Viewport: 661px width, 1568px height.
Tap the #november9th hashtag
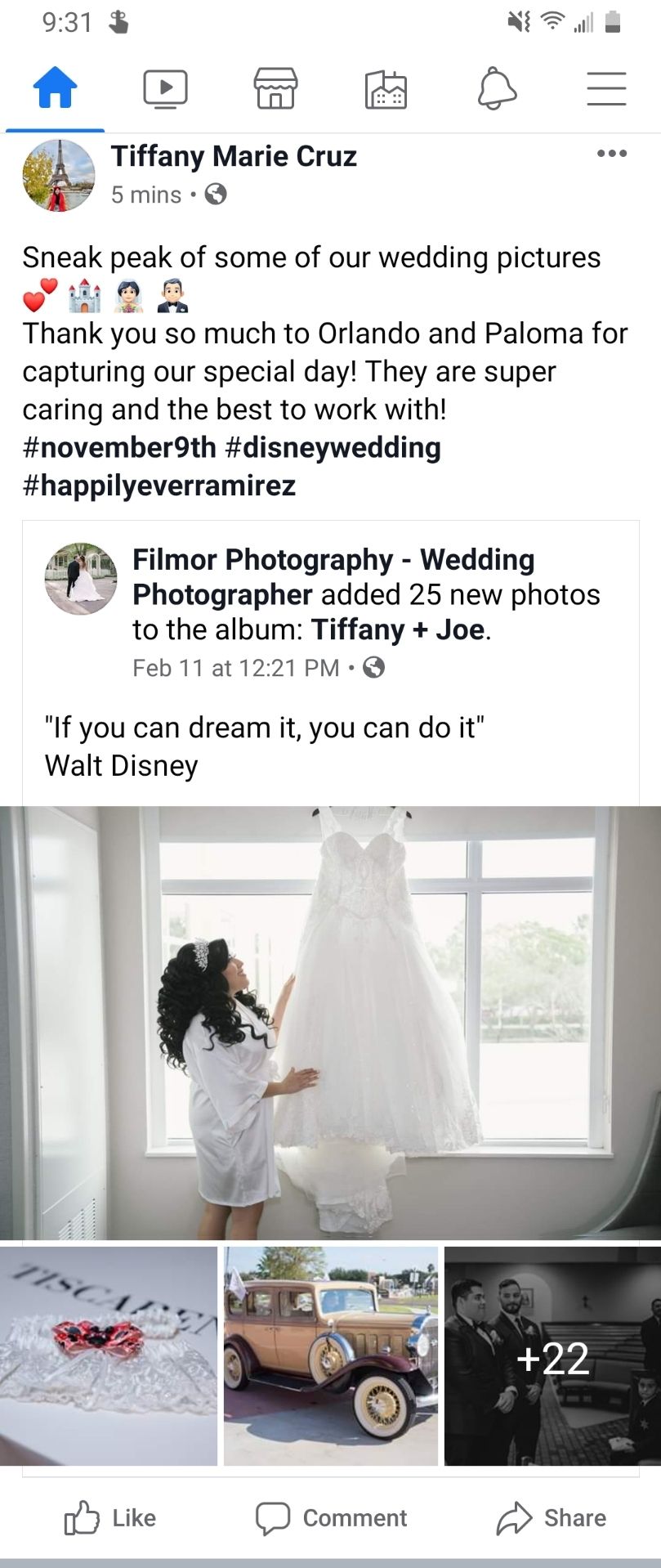[119, 448]
